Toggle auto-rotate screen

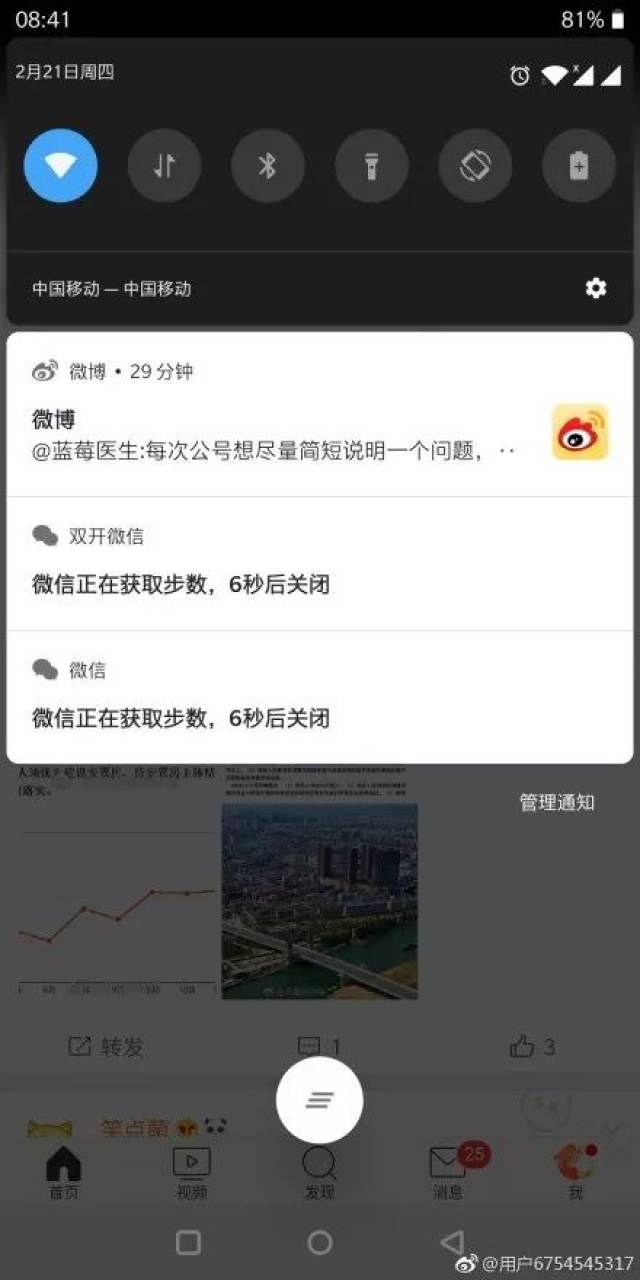(475, 166)
